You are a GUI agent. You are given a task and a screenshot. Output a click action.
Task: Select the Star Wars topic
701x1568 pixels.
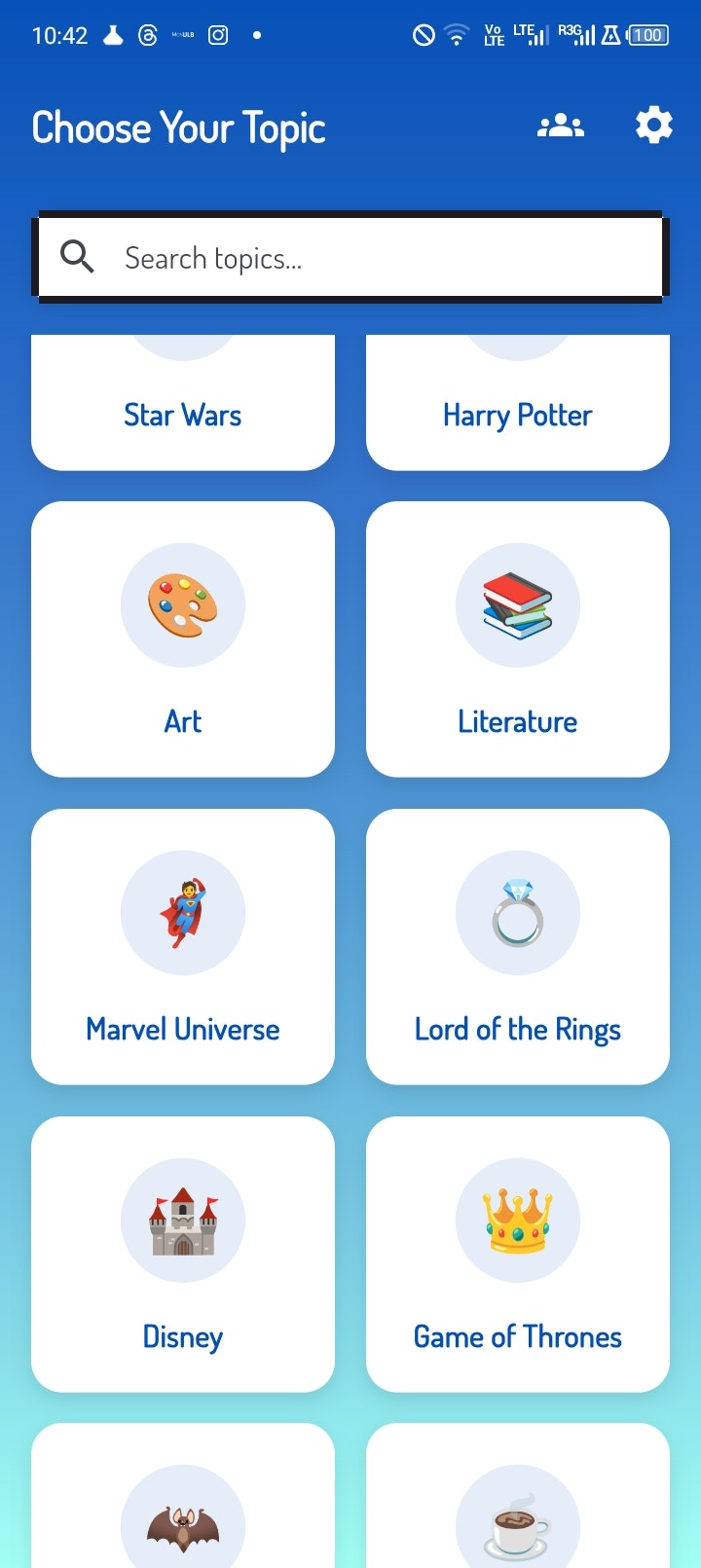183,405
